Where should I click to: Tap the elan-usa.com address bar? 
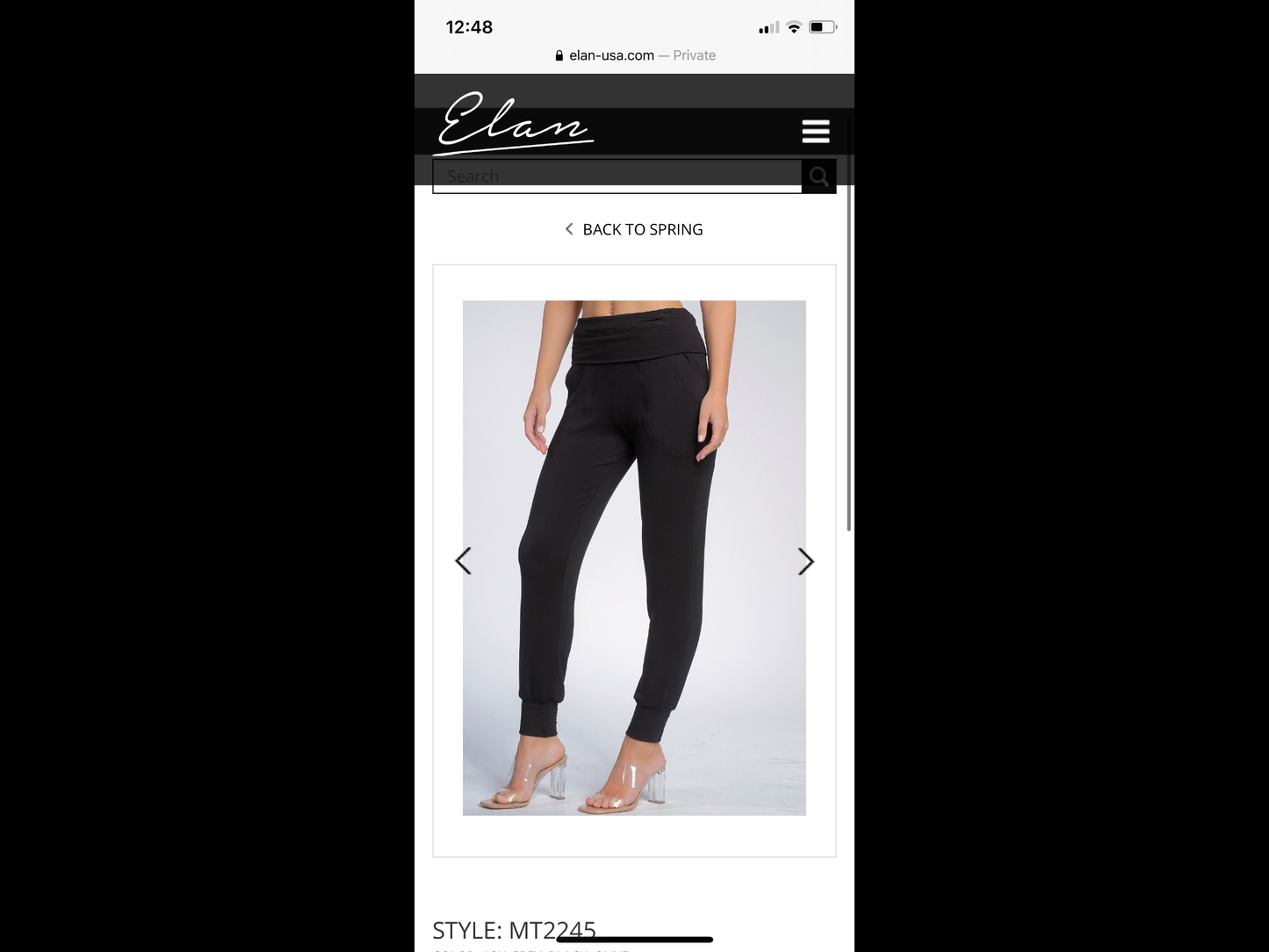[634, 55]
